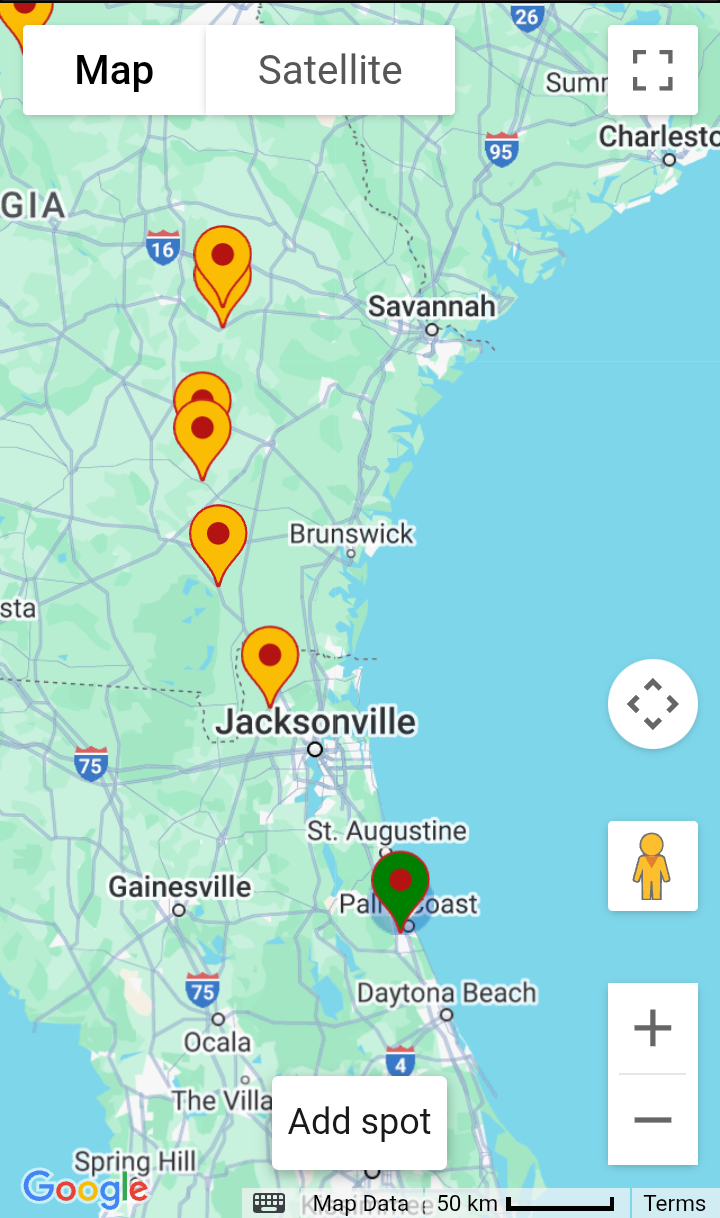Screen dimensions: 720x1218
Task: Open the Terms link
Action: pos(674,1203)
